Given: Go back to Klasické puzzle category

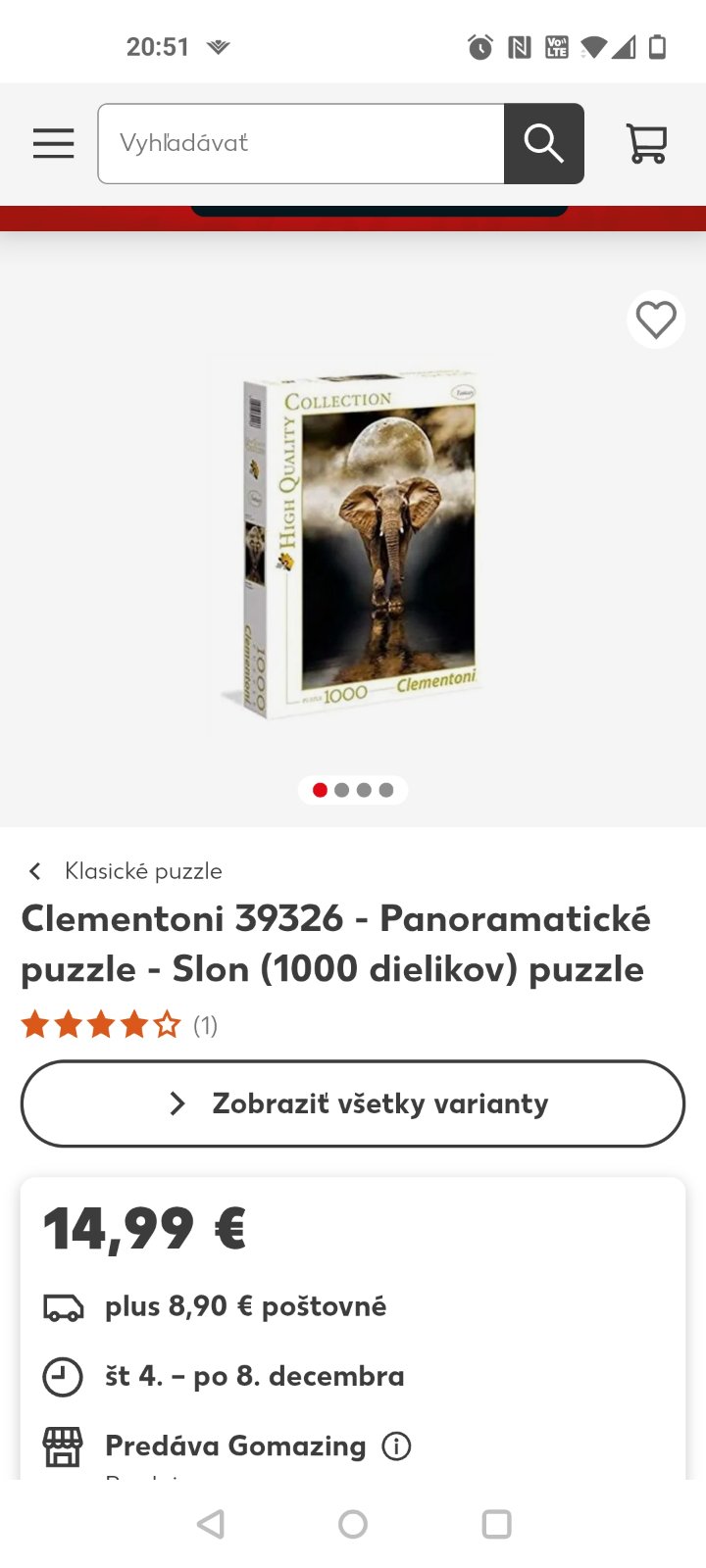Looking at the screenshot, I should click(x=126, y=871).
